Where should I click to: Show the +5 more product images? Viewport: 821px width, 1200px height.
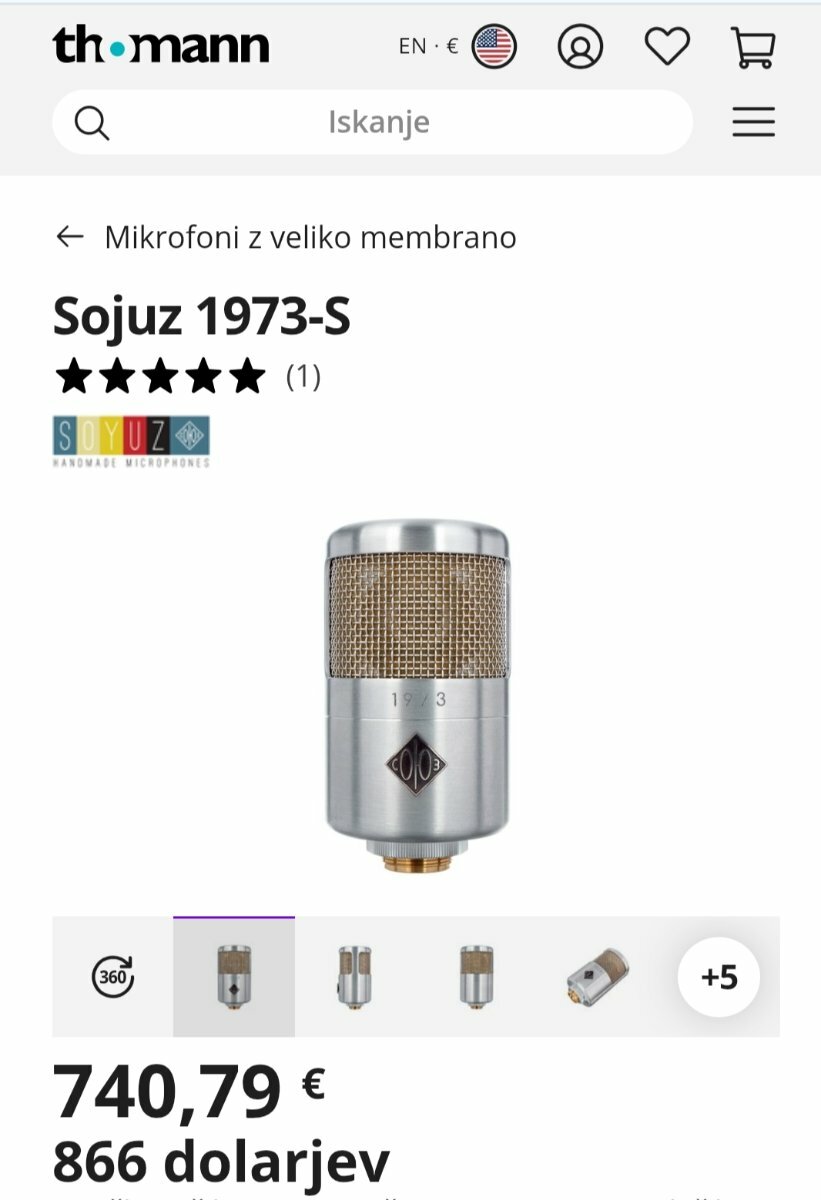(x=718, y=977)
